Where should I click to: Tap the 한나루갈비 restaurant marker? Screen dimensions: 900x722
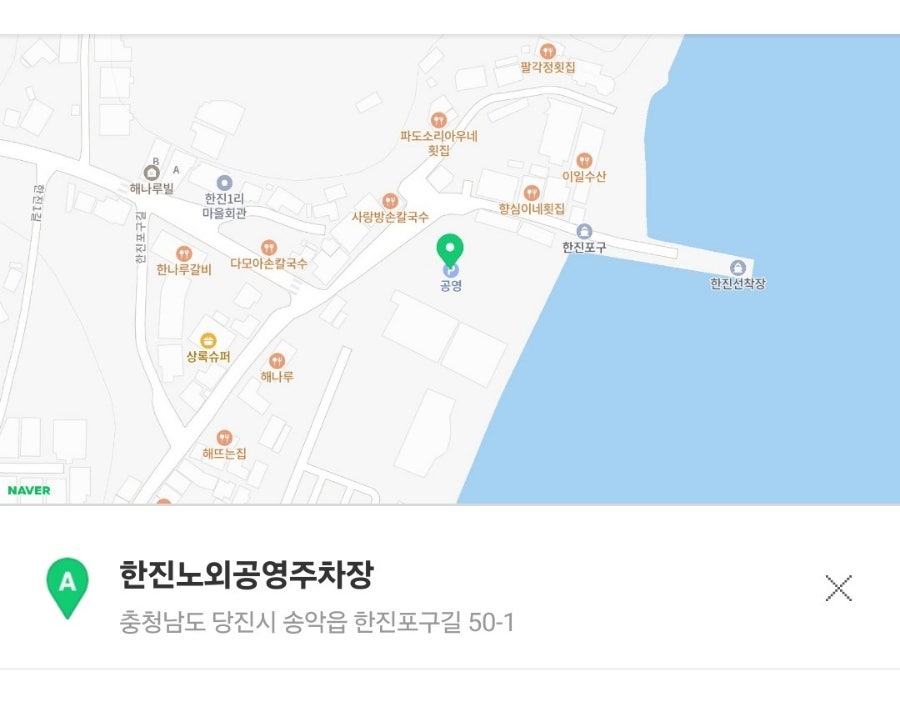click(x=184, y=254)
